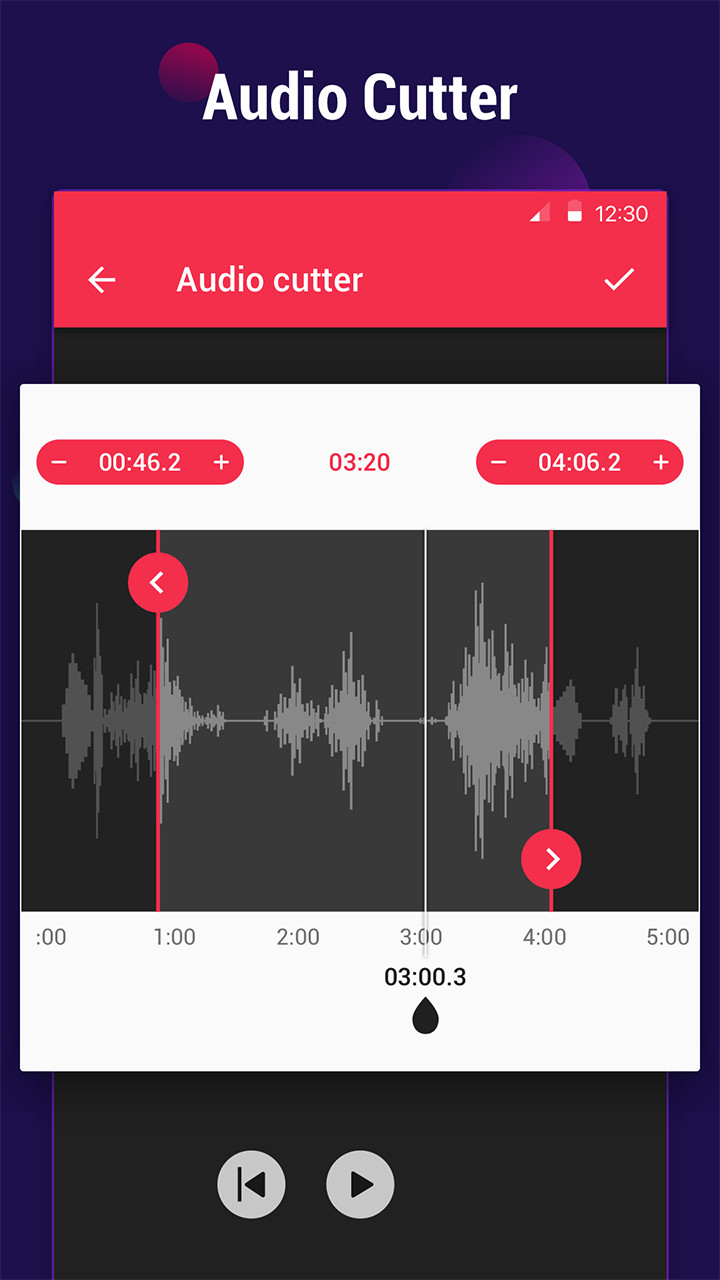The width and height of the screenshot is (720, 1280).
Task: Tap the left trim handle chevron
Action: coord(158,581)
